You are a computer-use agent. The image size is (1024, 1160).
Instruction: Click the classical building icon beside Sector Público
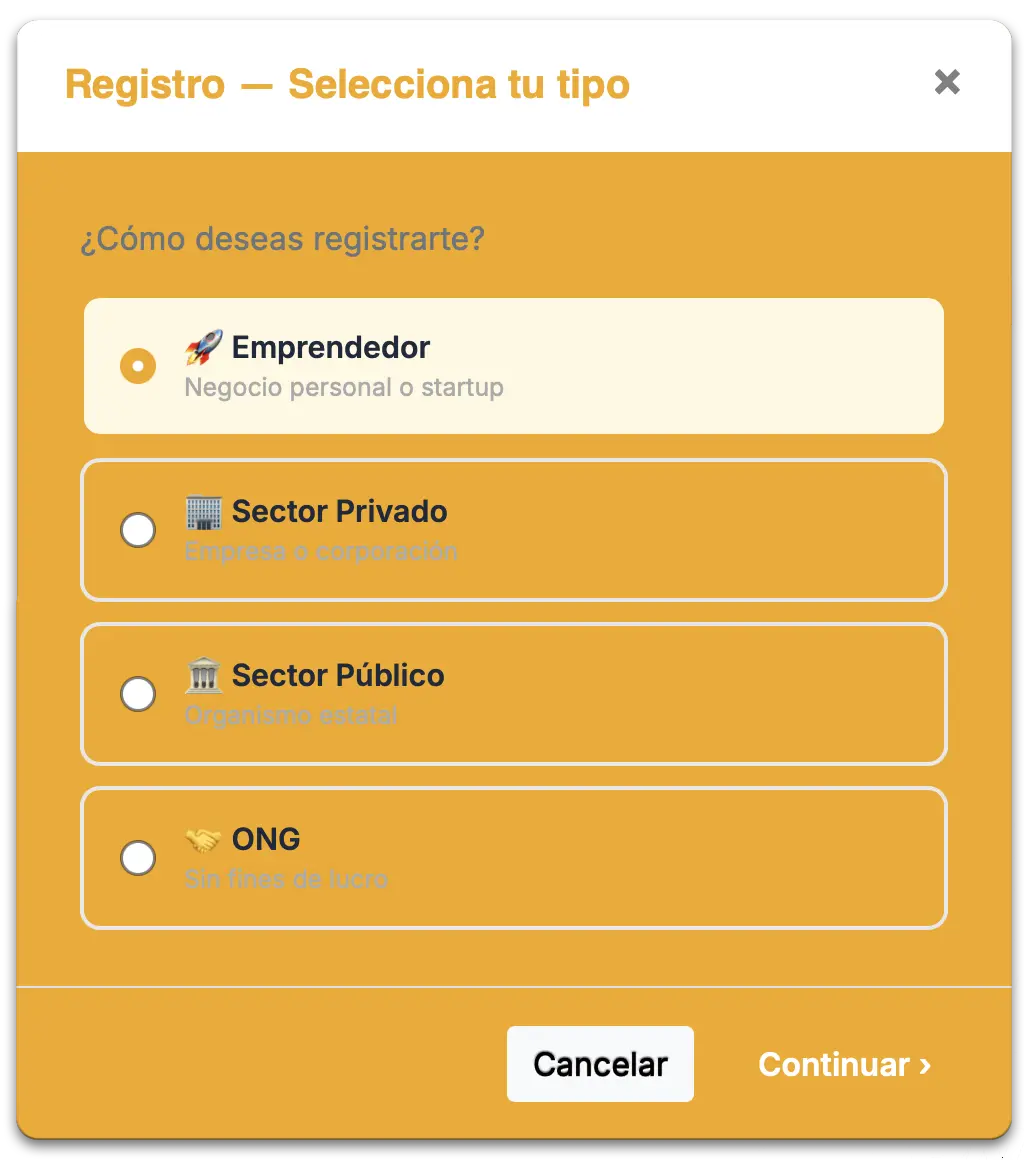coord(204,675)
